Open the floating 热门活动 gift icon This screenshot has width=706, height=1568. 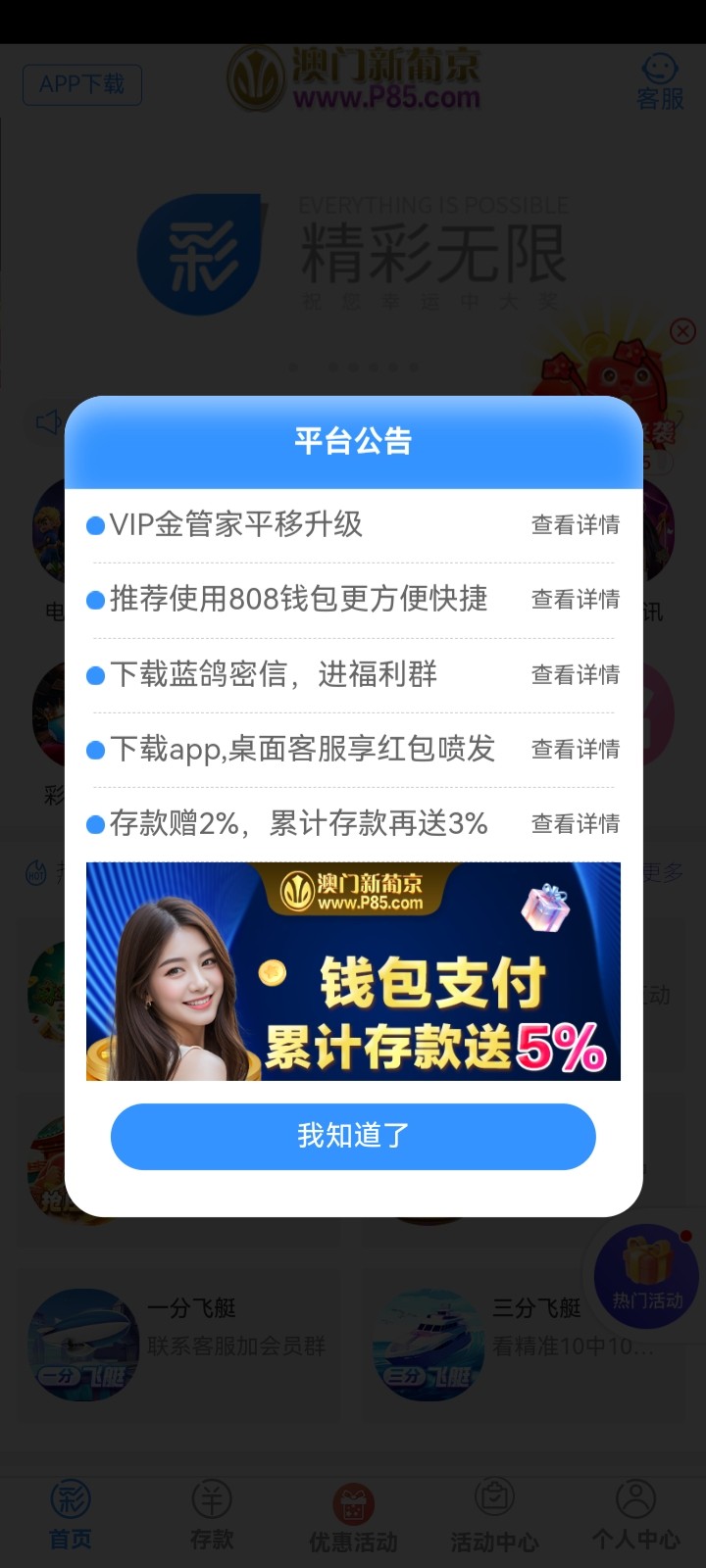pos(644,1274)
